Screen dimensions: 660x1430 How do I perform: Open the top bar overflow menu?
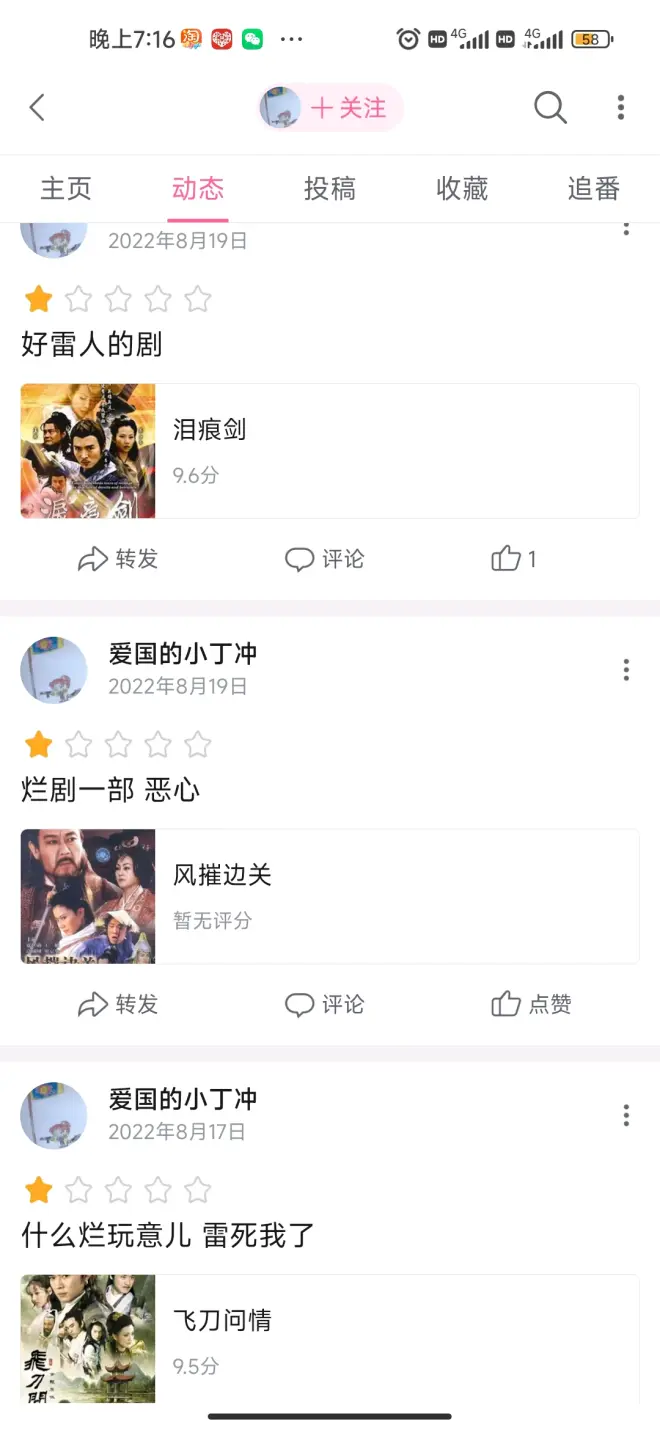click(621, 108)
